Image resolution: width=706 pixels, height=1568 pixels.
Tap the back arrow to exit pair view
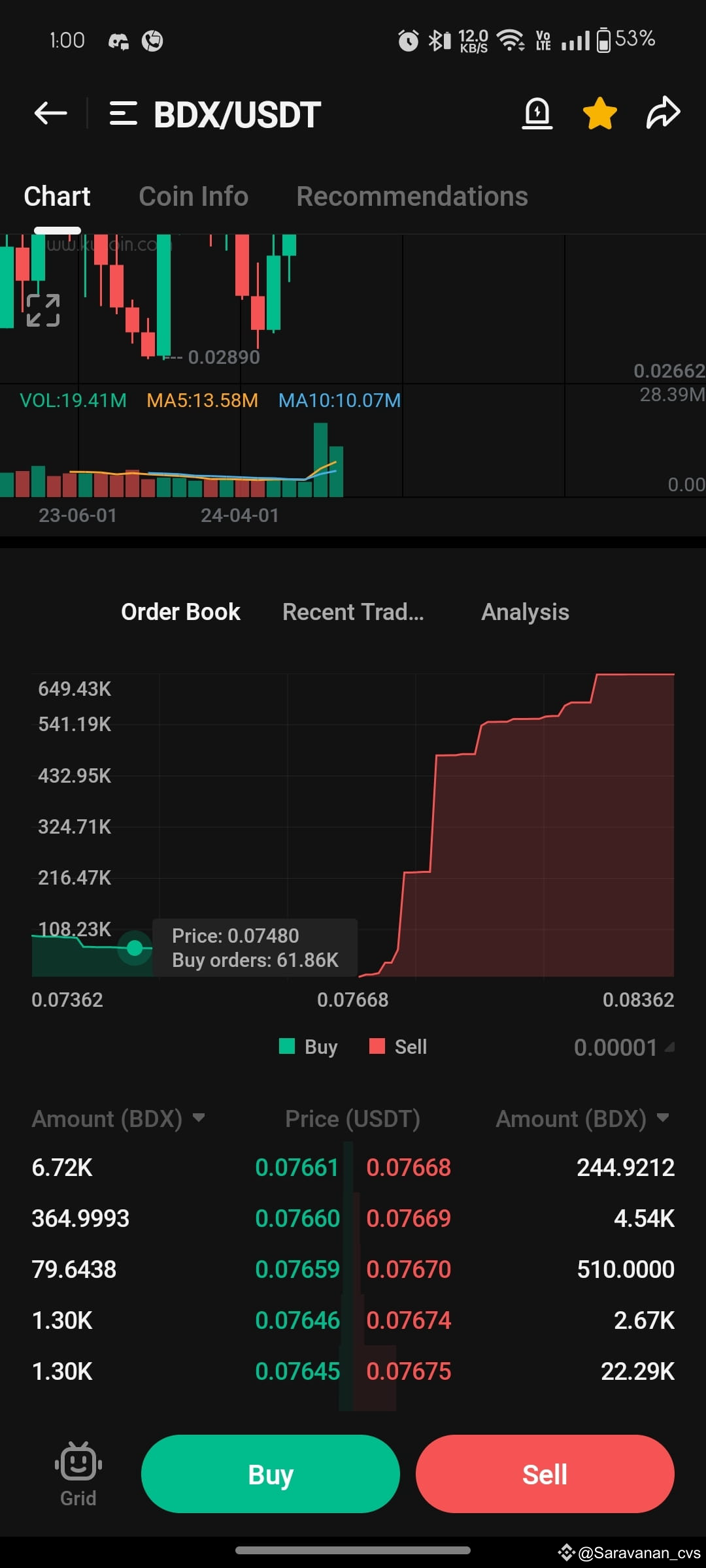[x=50, y=112]
